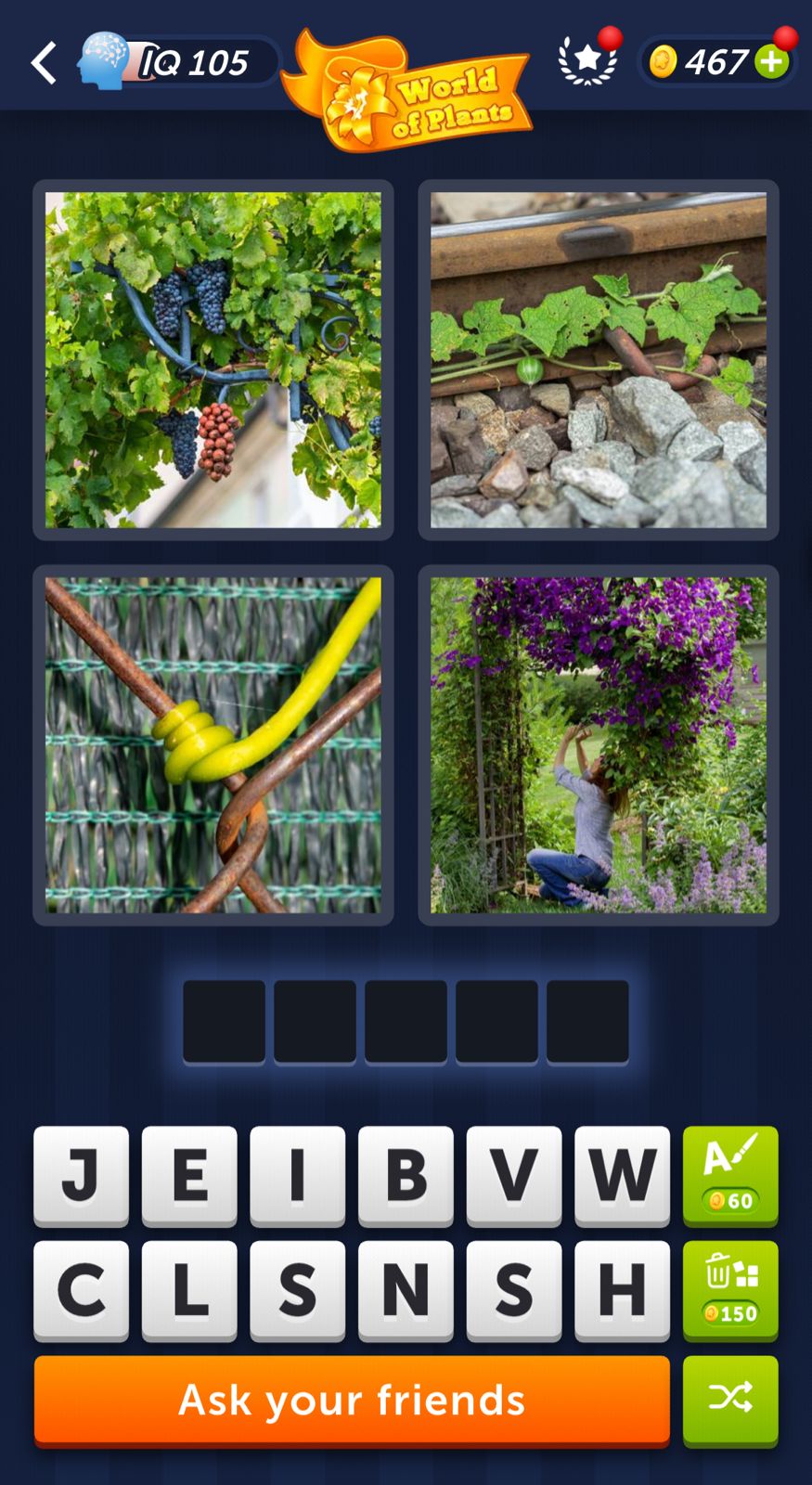Screen dimensions: 812x1485
Task: Pick the letter W tile
Action: [622, 1175]
